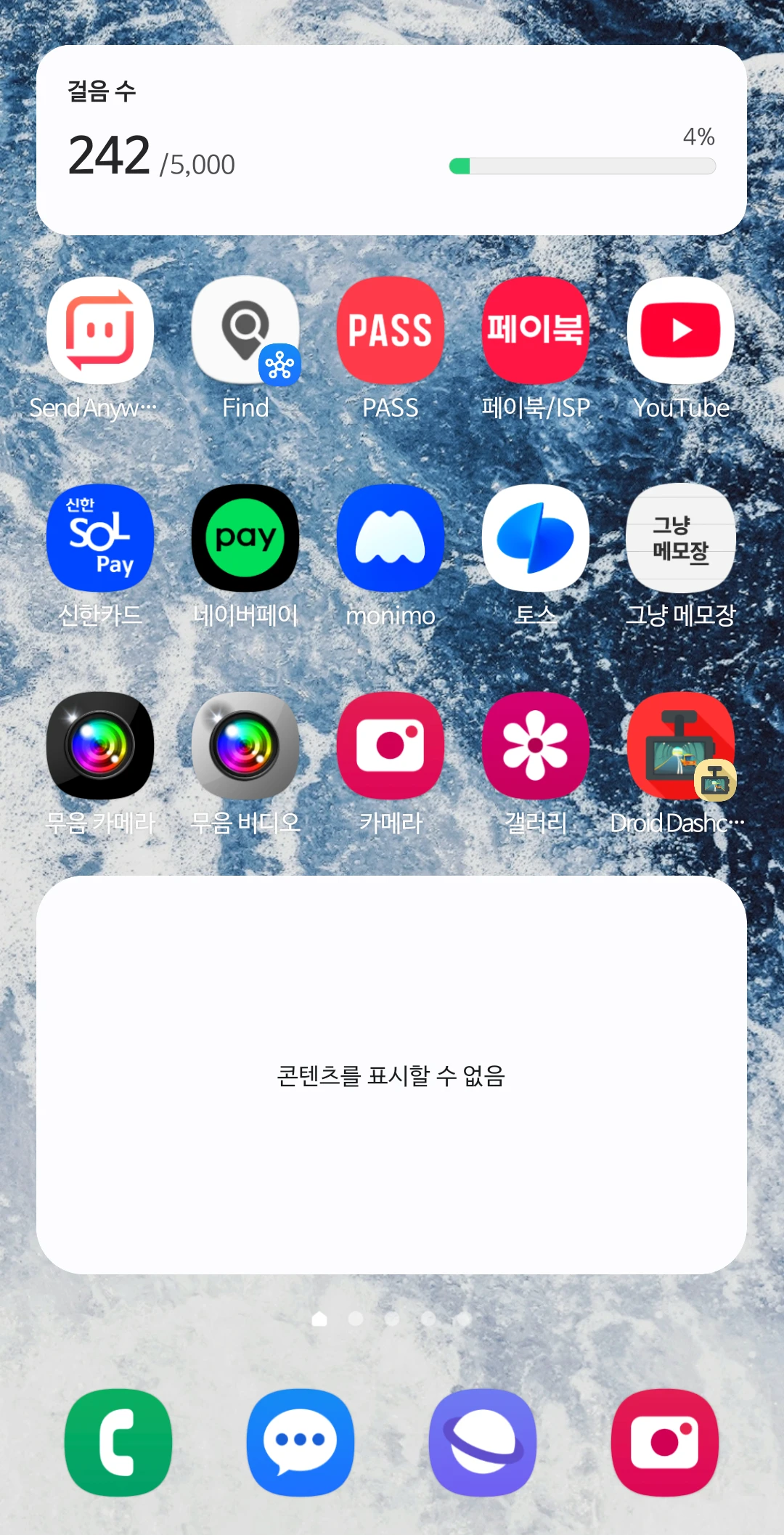
Task: Launch the Send Anywhere app
Action: (100, 330)
